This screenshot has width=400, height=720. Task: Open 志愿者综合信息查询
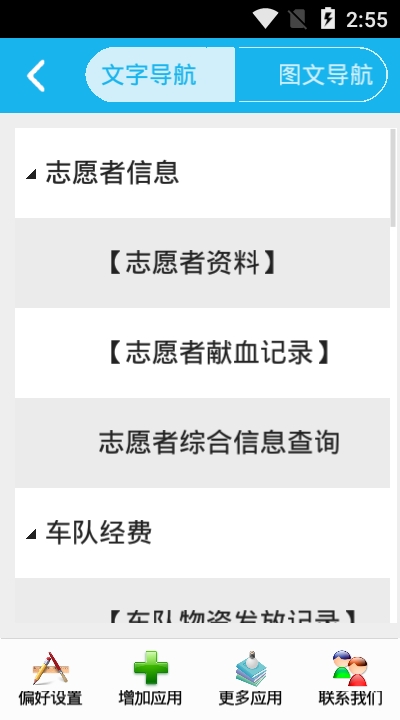coord(202,443)
